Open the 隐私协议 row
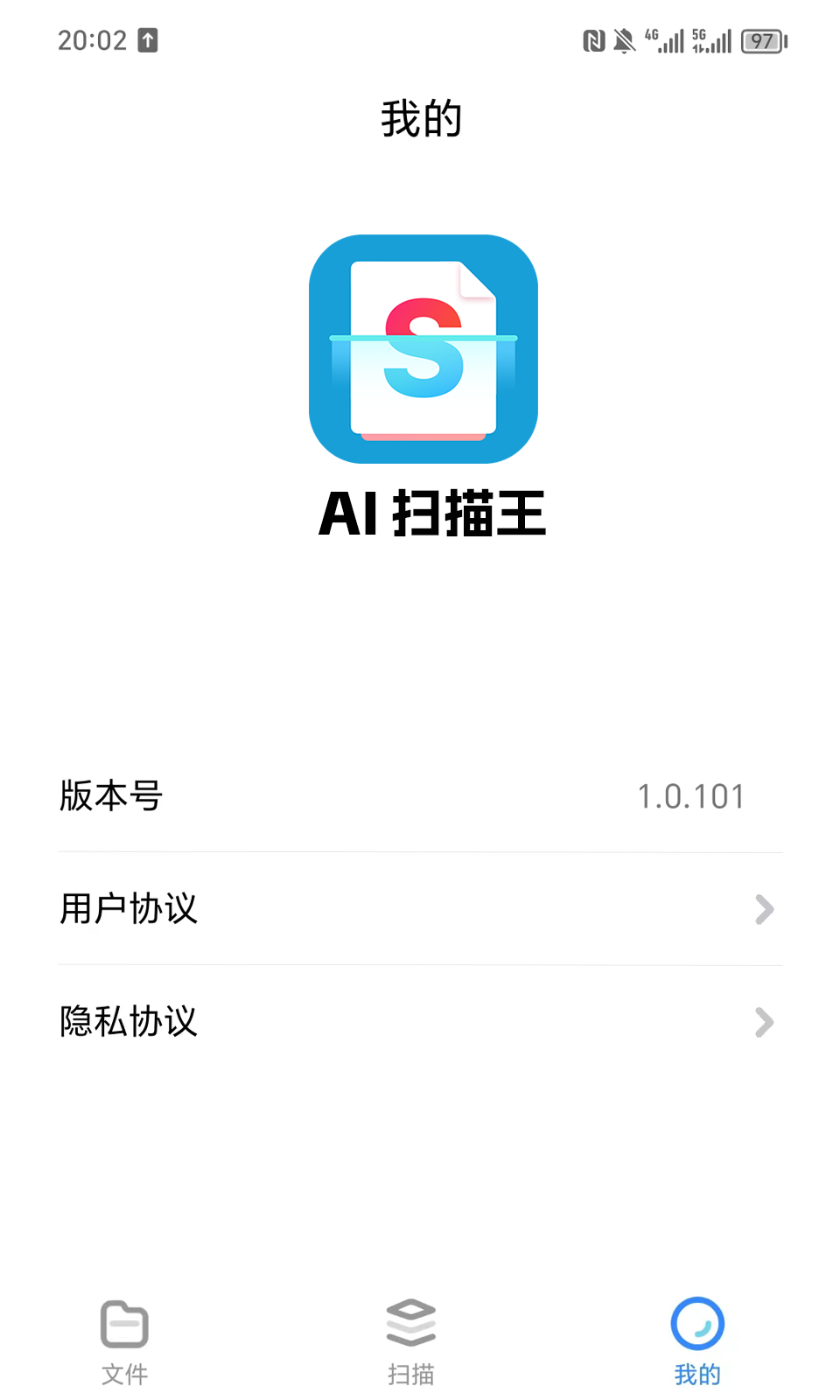The height and width of the screenshot is (1400, 840). pyautogui.click(x=420, y=1021)
